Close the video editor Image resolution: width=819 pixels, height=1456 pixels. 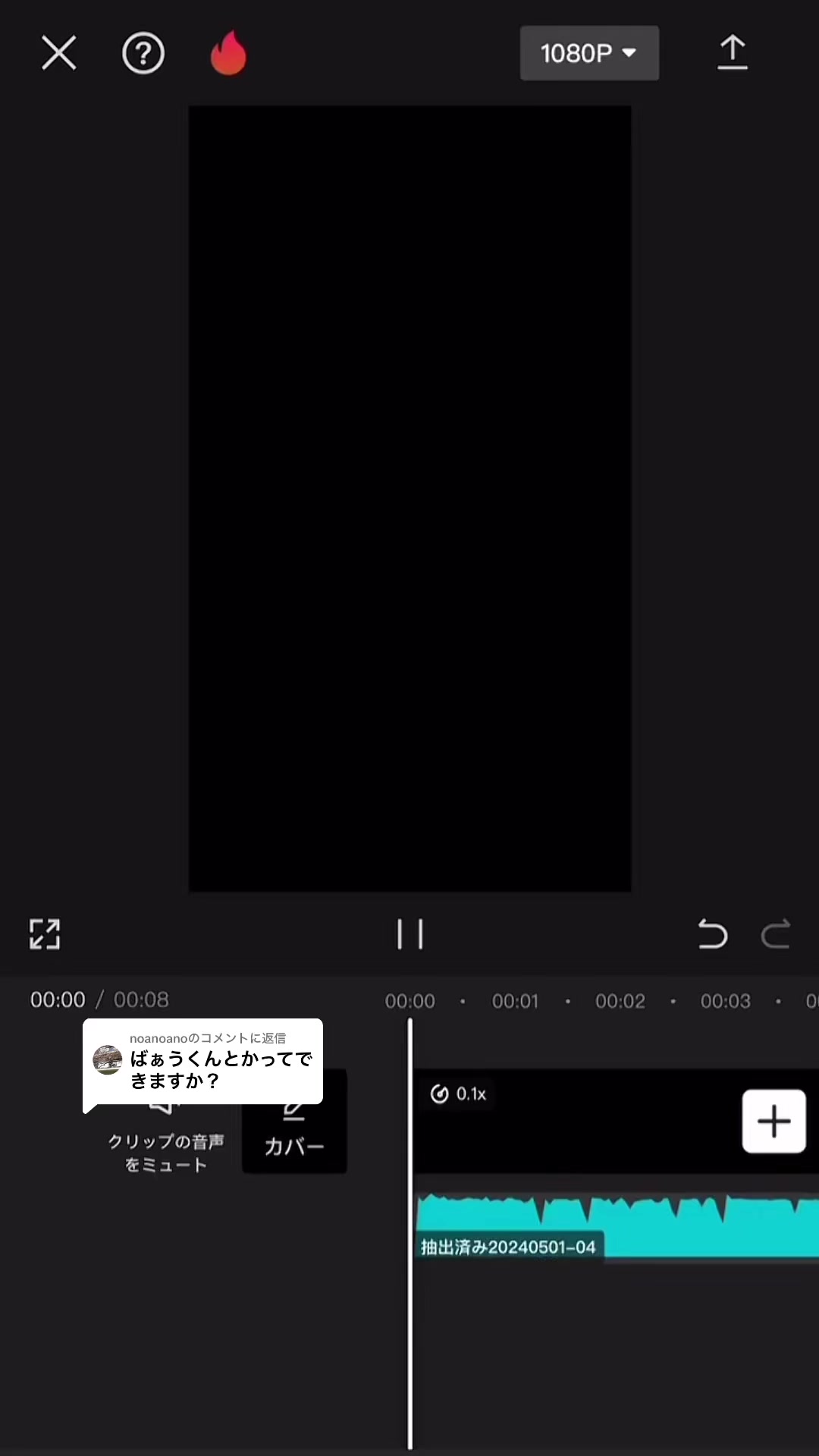click(x=58, y=53)
